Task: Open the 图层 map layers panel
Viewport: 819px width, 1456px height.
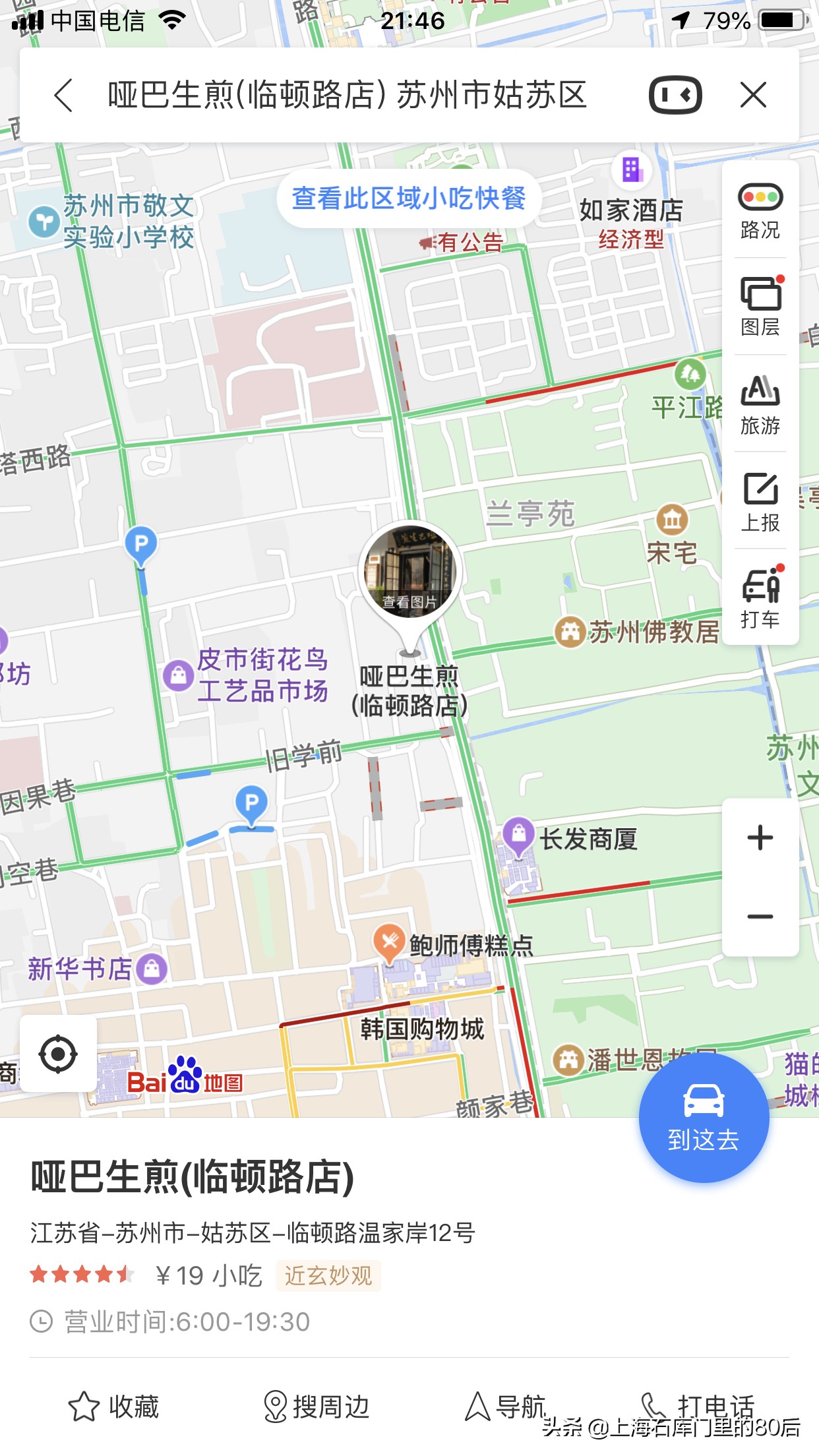Action: (x=760, y=307)
